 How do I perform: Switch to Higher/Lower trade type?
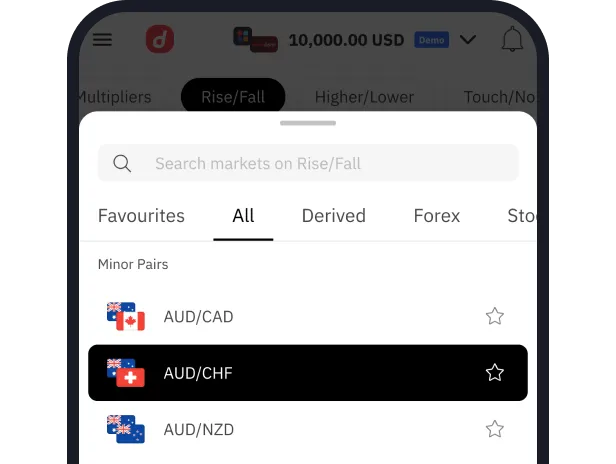(364, 97)
